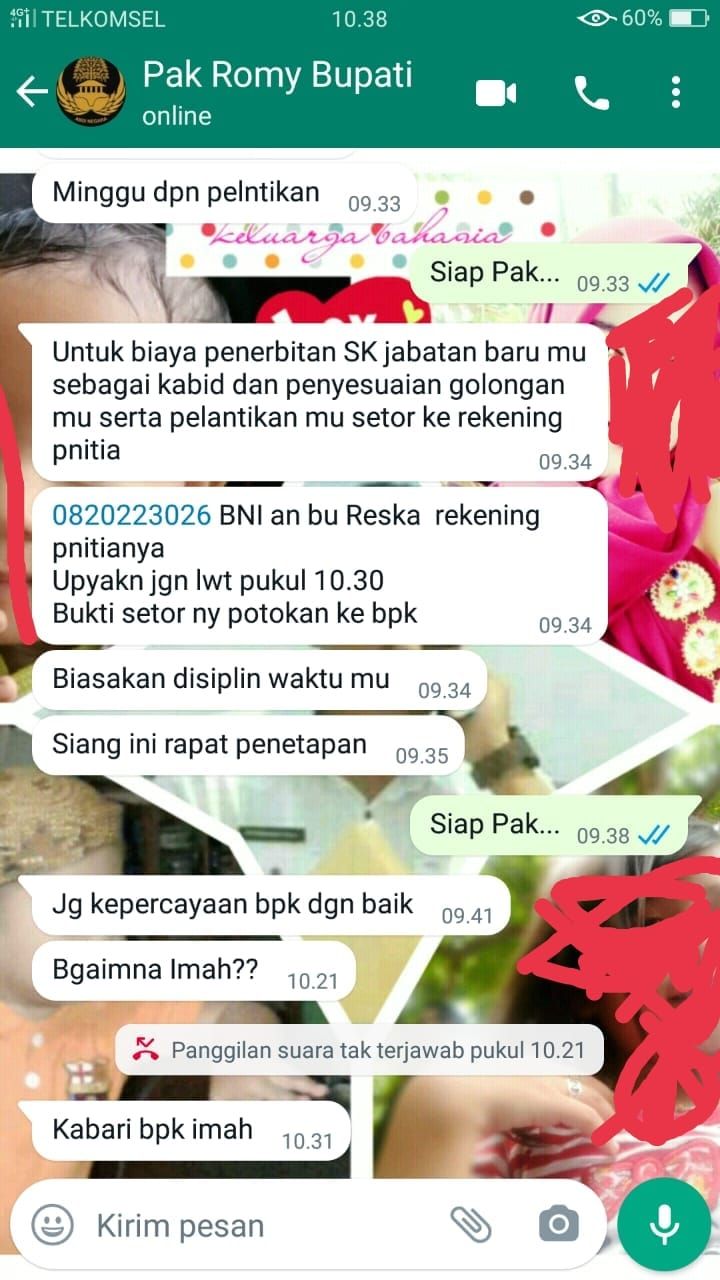Open the camera from the message bar
Screen dimensions: 720x1280
[558, 1224]
